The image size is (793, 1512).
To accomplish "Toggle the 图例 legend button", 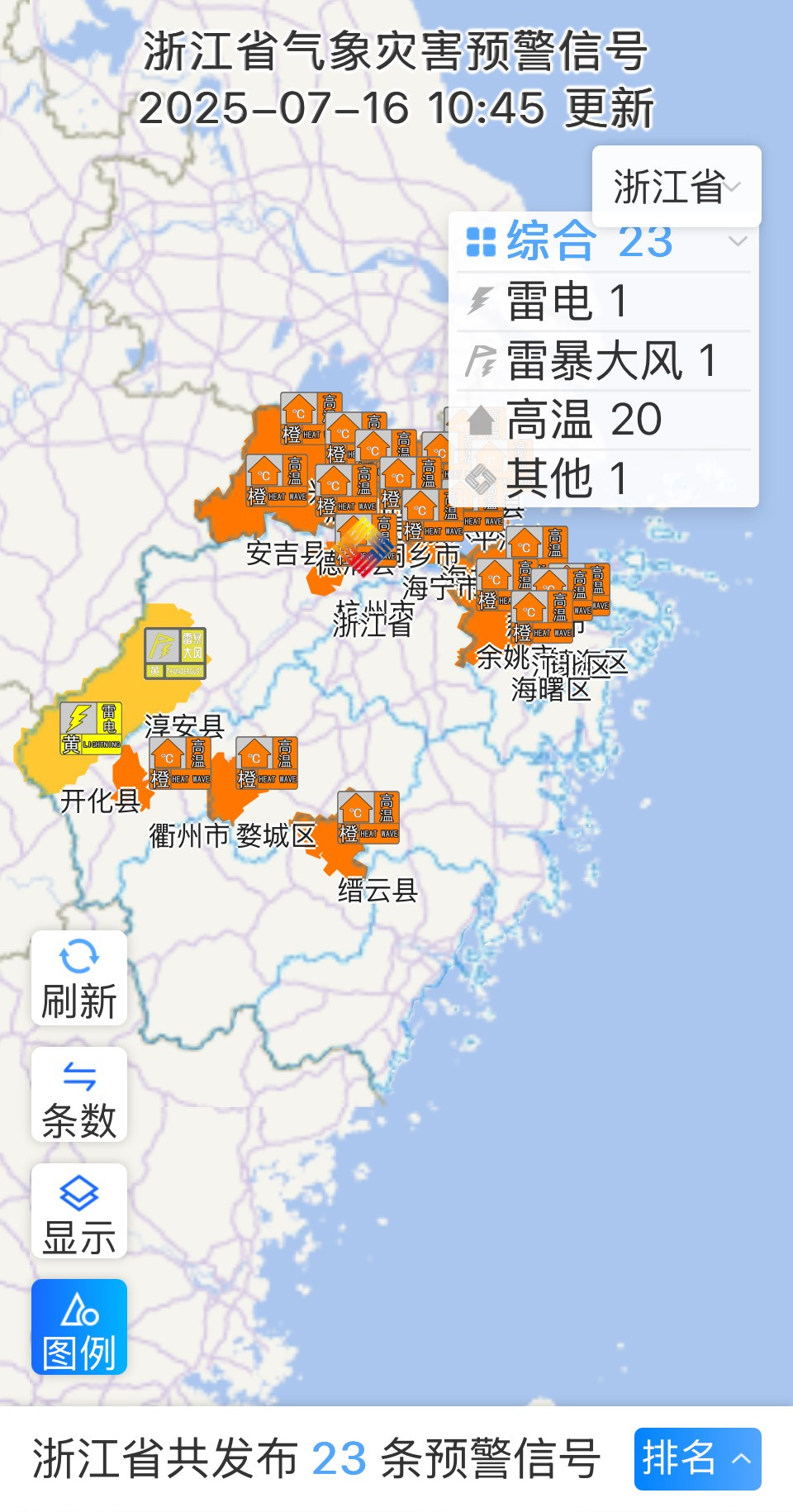I will click(79, 1327).
